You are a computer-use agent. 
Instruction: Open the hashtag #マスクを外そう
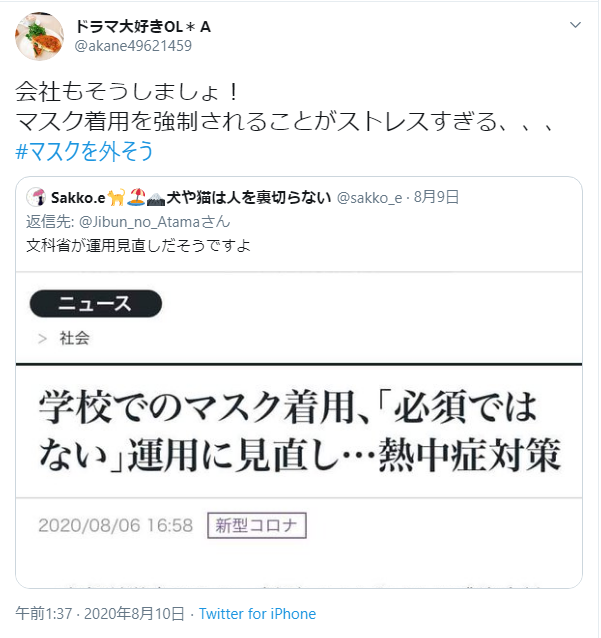click(x=85, y=153)
